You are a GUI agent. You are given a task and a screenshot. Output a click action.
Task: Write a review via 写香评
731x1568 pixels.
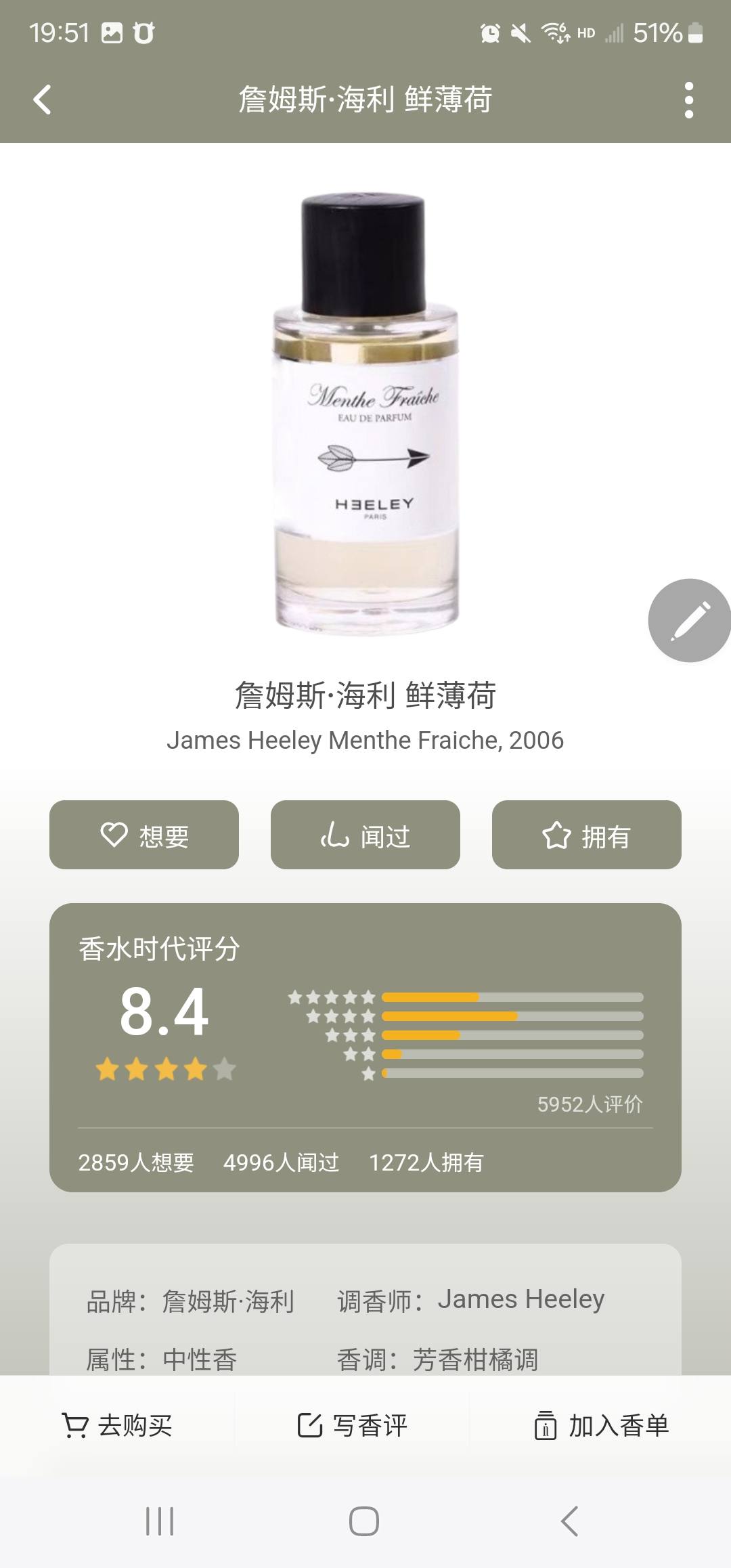(352, 1425)
